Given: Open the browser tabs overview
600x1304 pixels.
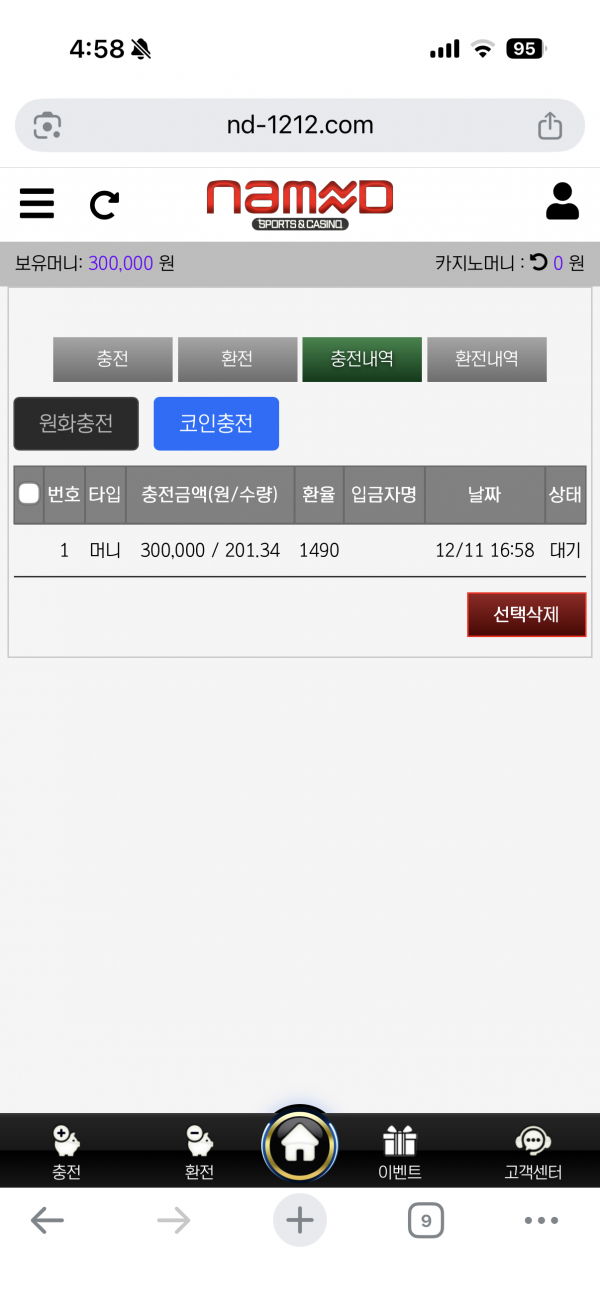Looking at the screenshot, I should point(426,1220).
